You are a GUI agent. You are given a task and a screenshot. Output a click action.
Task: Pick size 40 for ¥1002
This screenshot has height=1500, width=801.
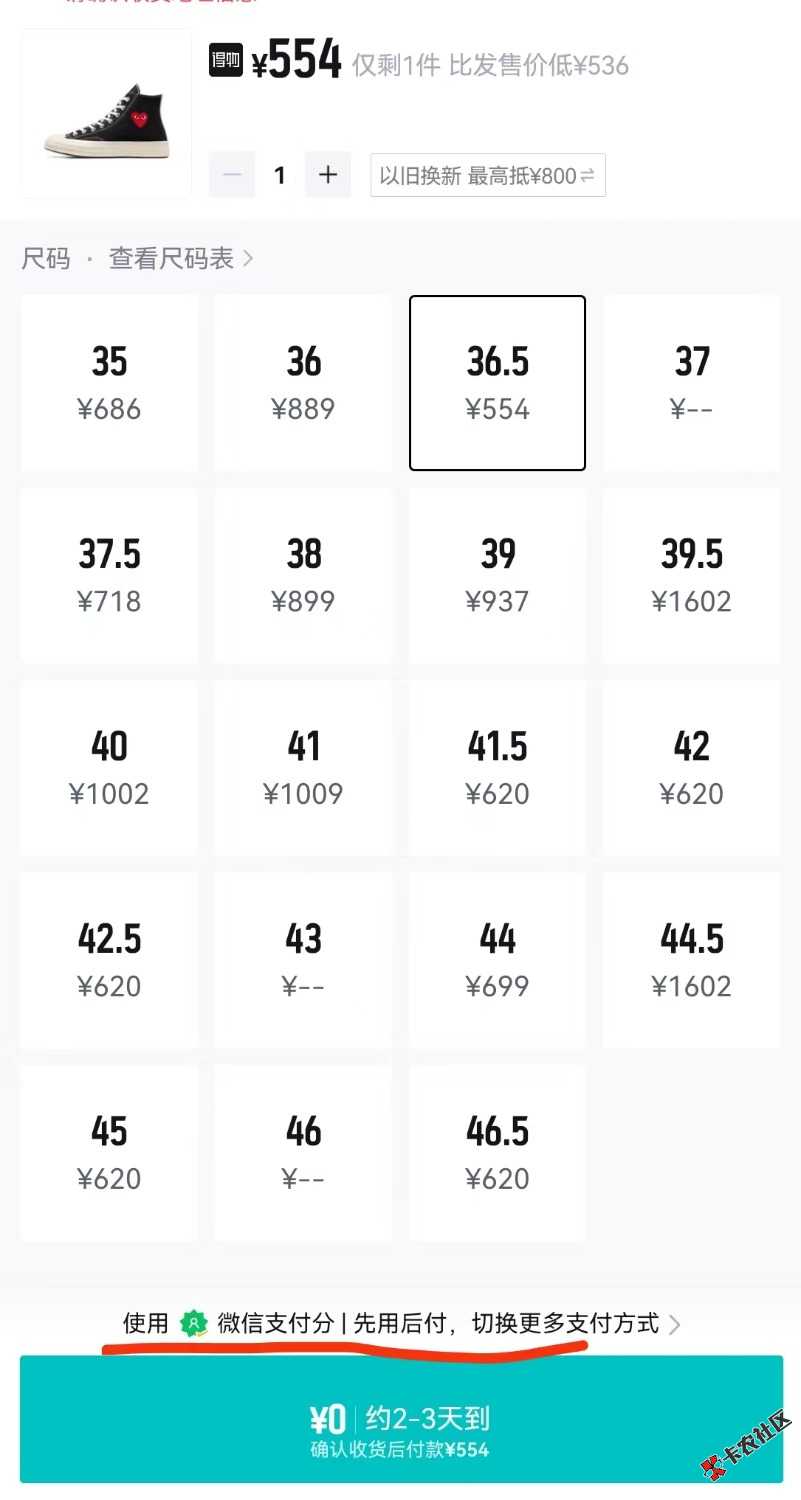(109, 768)
